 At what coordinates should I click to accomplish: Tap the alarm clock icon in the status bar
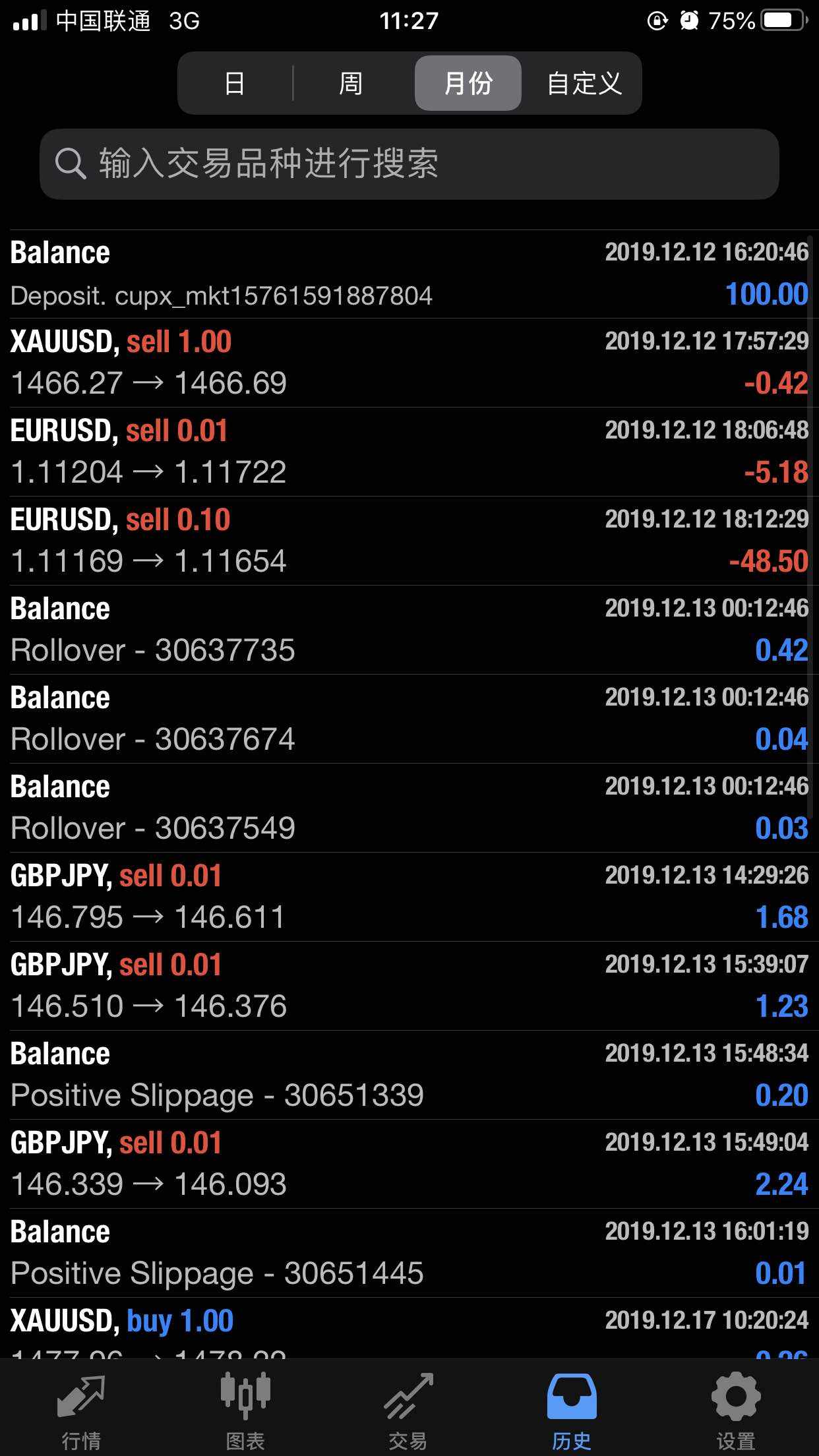point(690,21)
